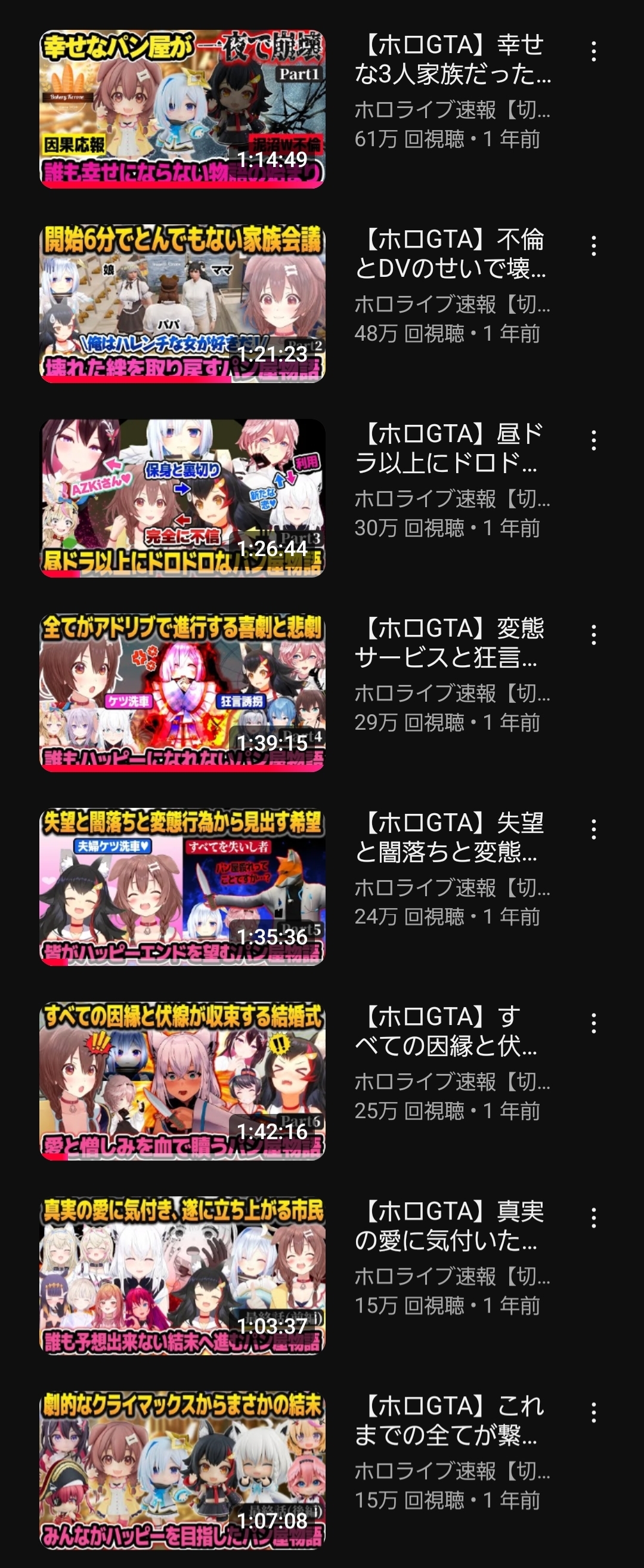The height and width of the screenshot is (1568, 644).
Task: Open overflow menu for 48万 回視聴 video
Action: [x=593, y=246]
